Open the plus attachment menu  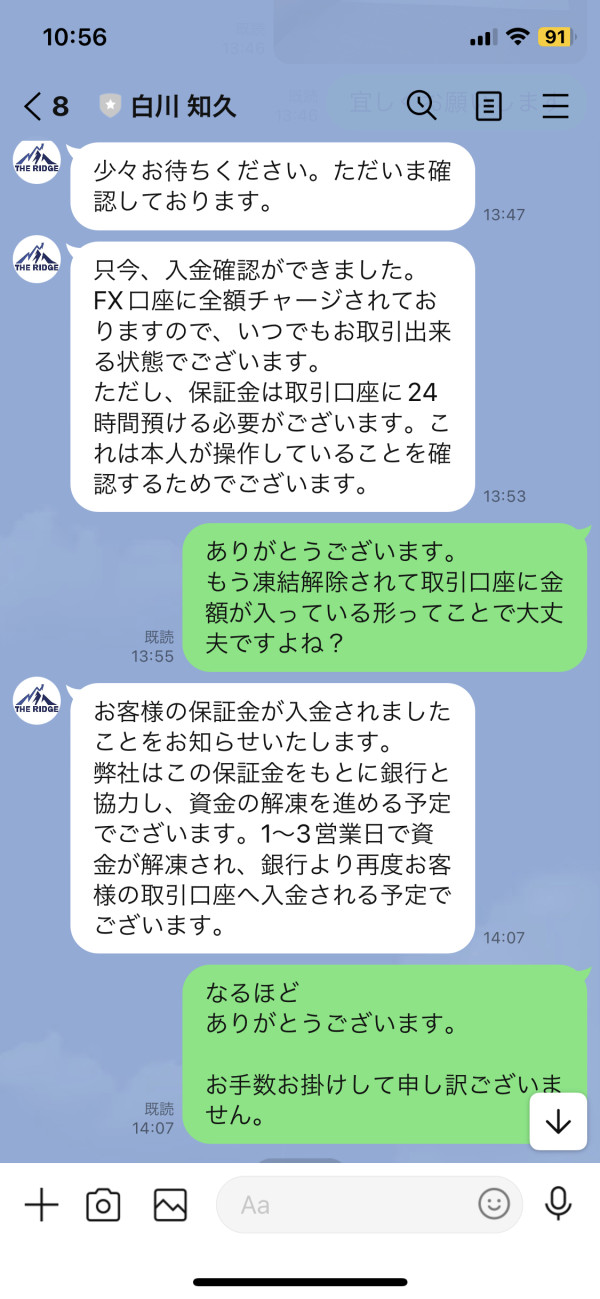point(41,1205)
